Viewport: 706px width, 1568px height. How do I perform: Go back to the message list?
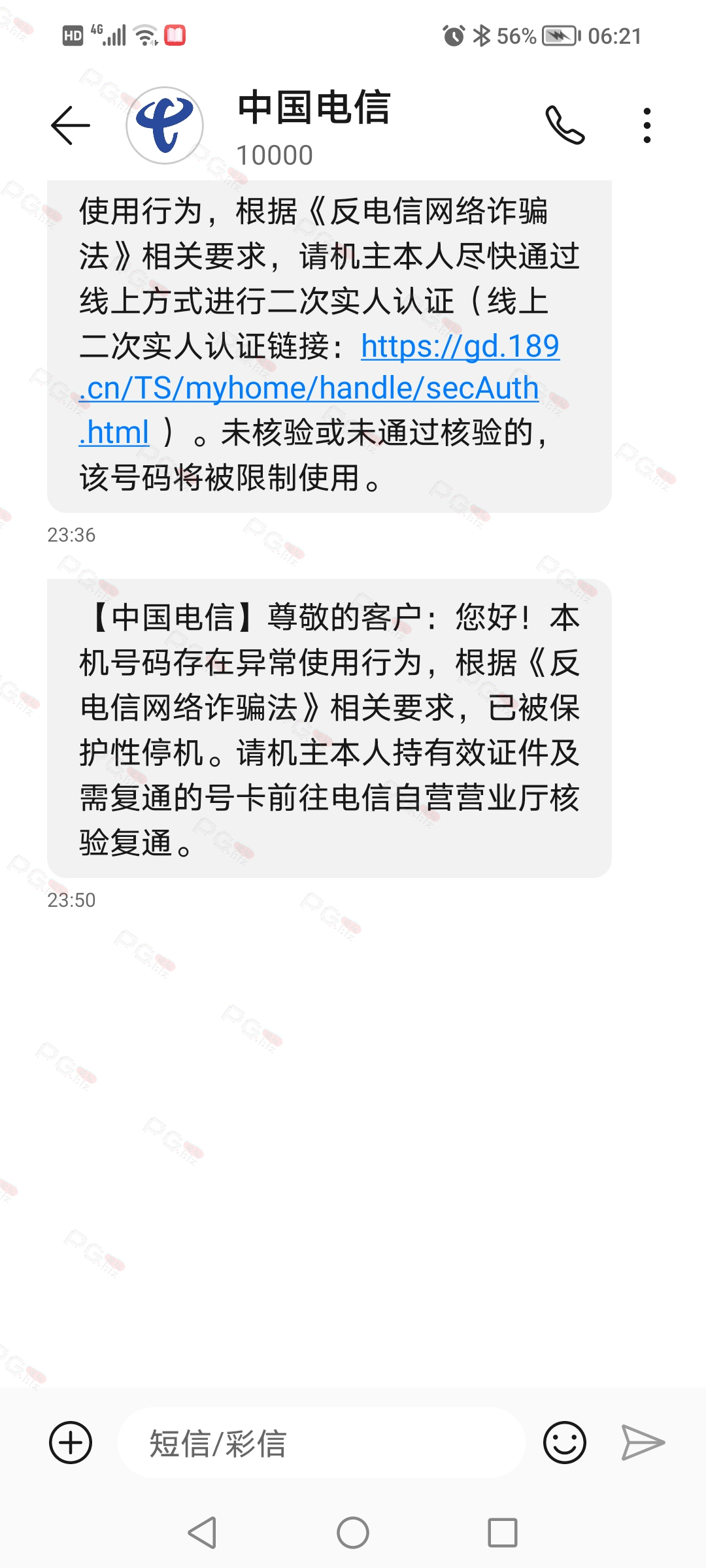(71, 125)
